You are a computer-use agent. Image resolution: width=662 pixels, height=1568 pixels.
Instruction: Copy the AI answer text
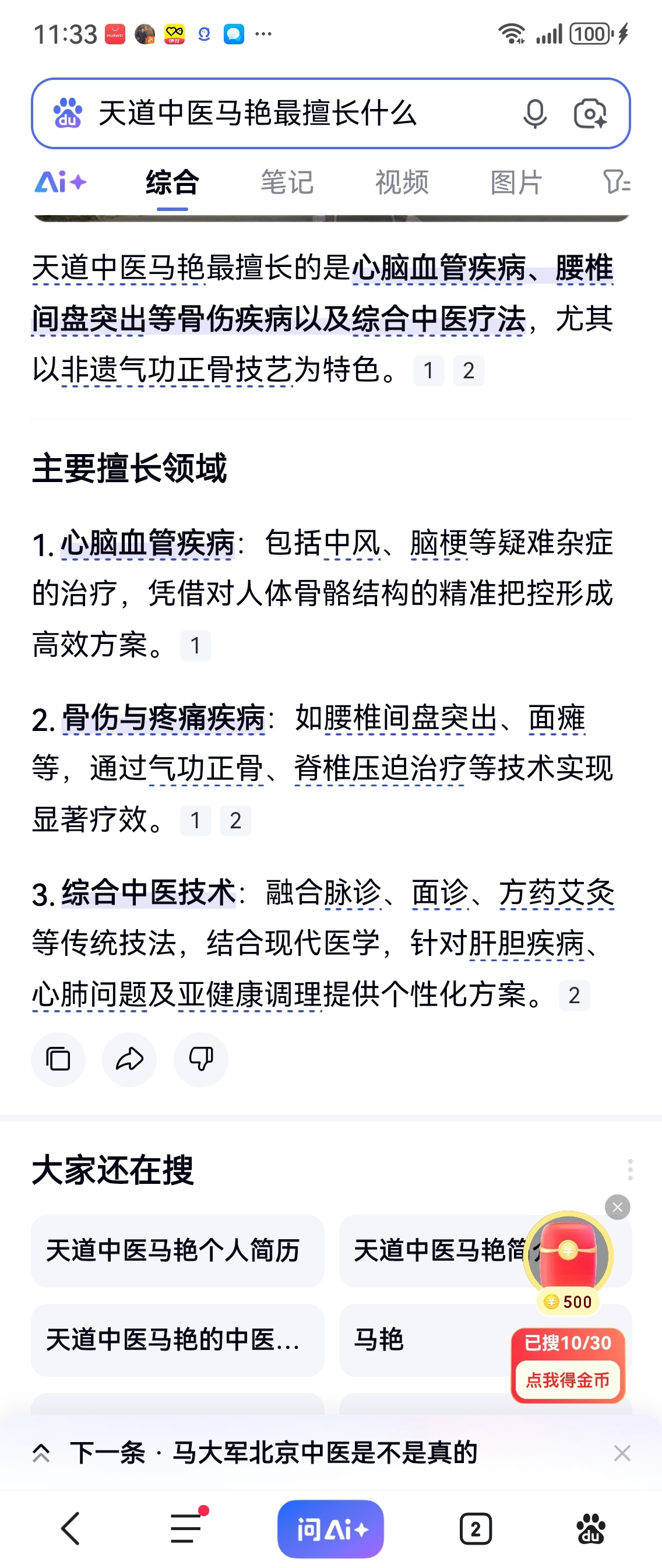pos(58,1059)
